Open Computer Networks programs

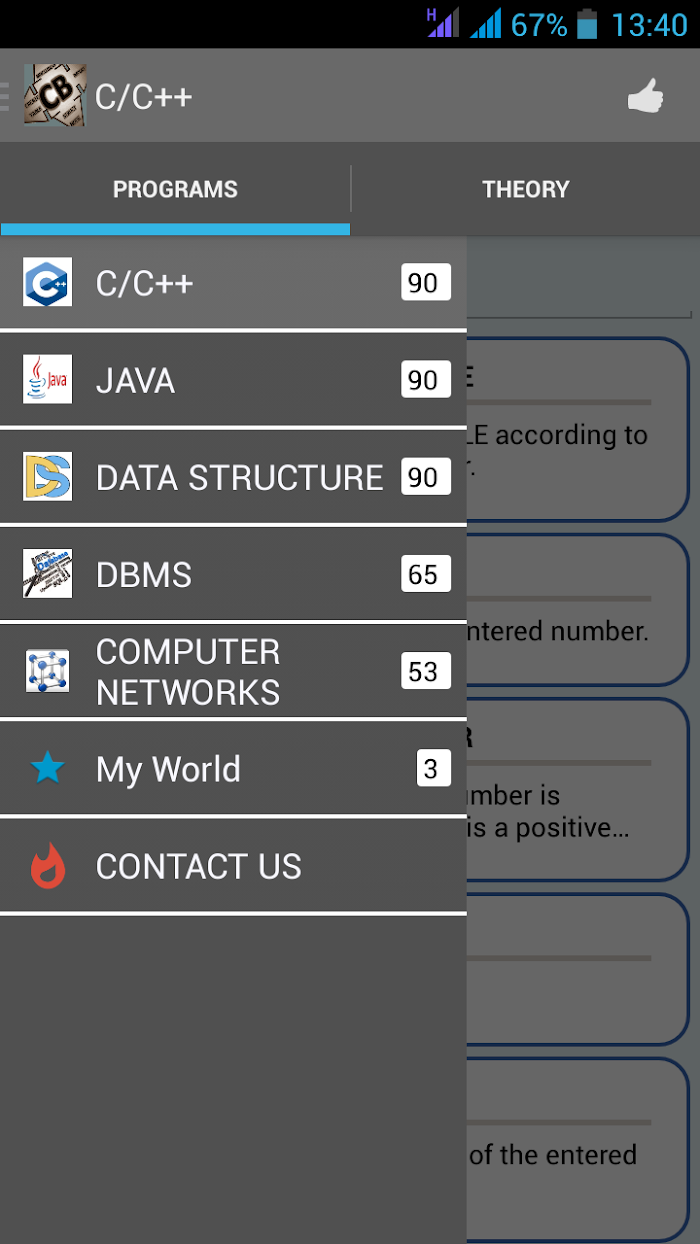[233, 671]
